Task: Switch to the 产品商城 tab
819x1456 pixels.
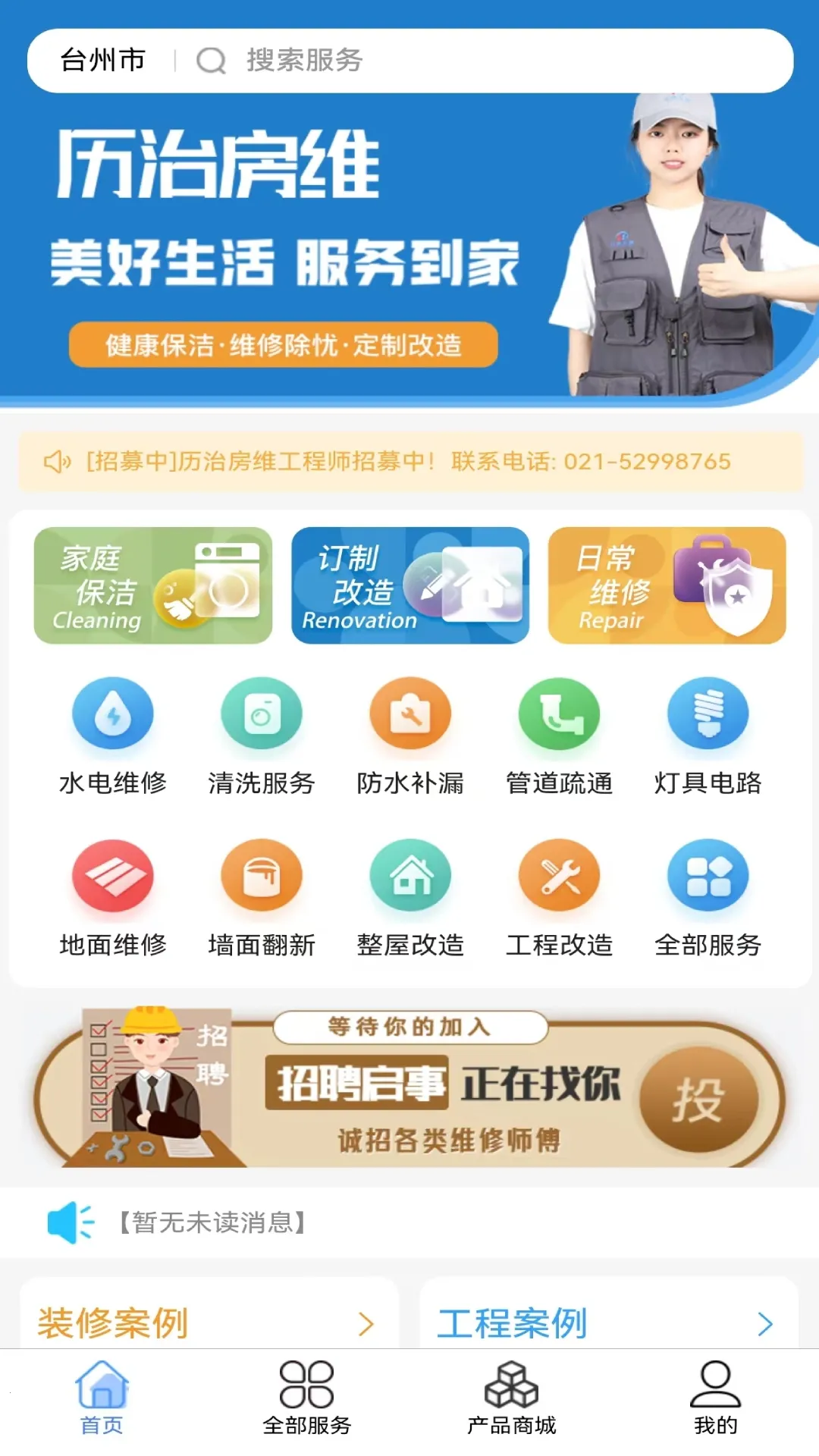Action: tap(511, 1399)
